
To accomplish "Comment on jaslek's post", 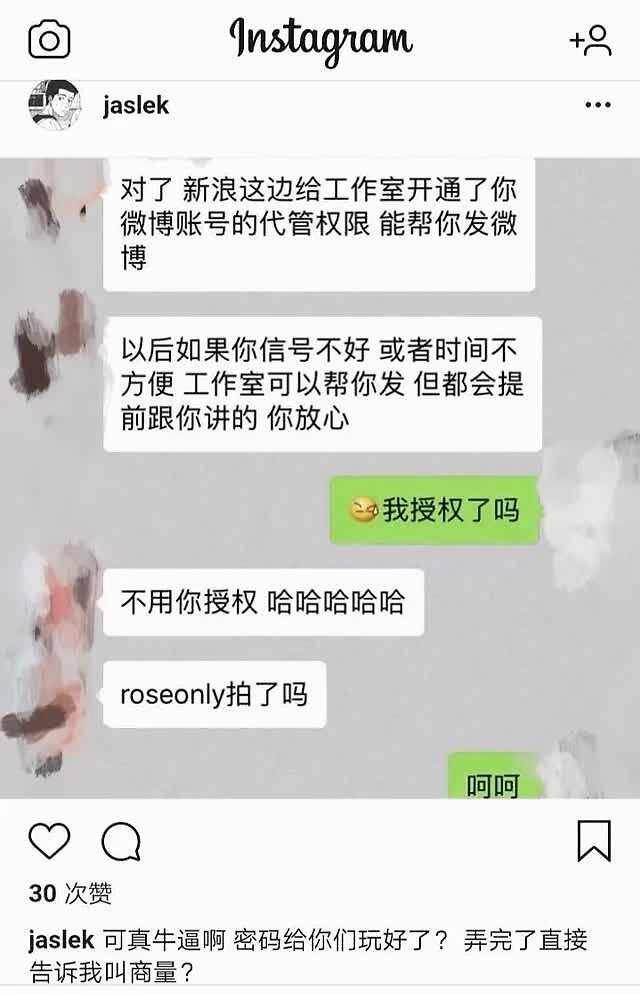I will (x=121, y=842).
